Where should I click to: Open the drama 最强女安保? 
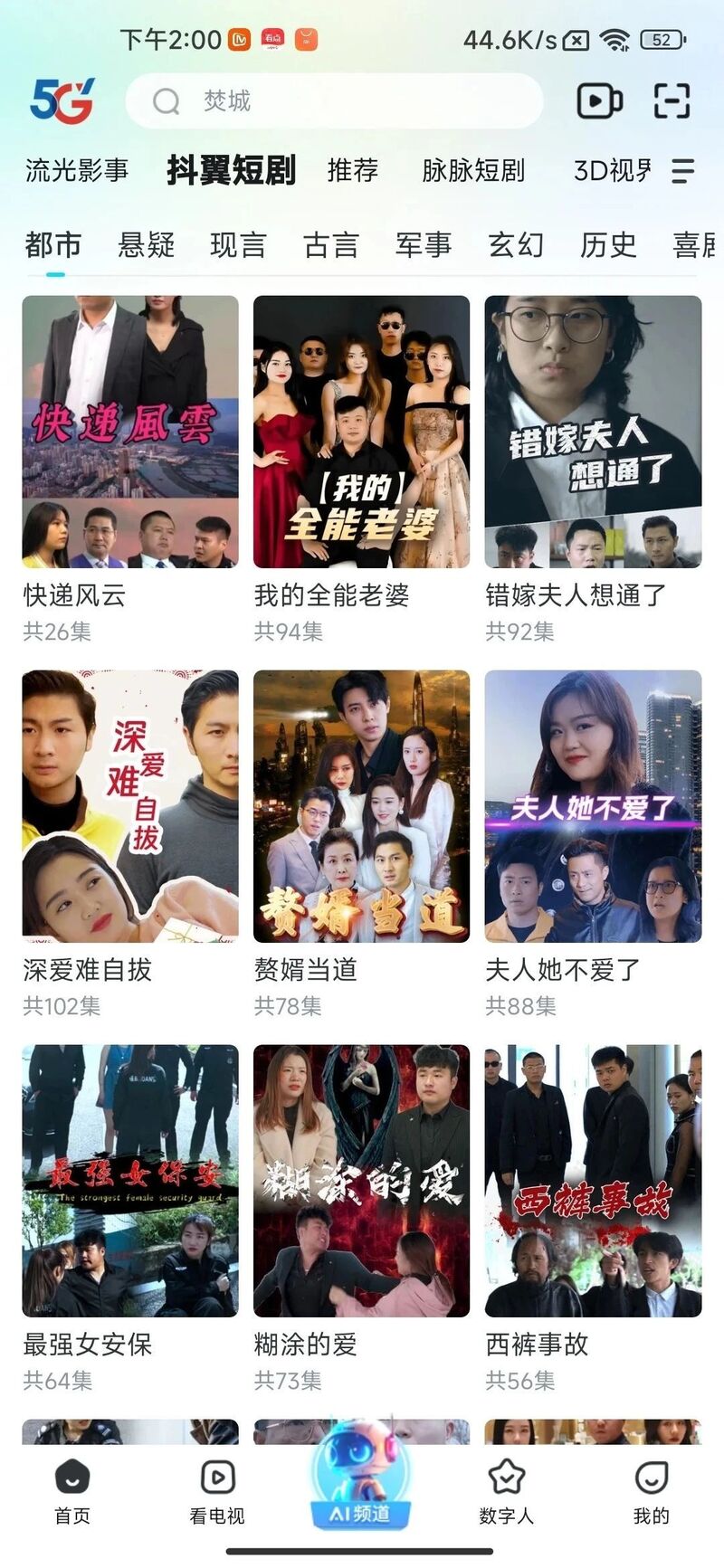130,1181
